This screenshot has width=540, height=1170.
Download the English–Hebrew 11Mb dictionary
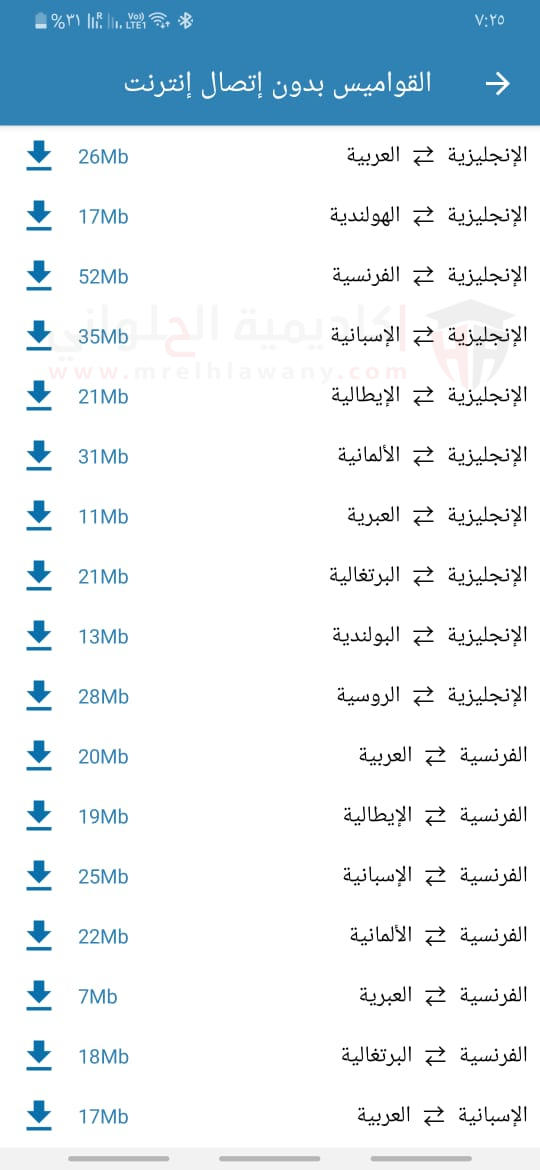39,516
